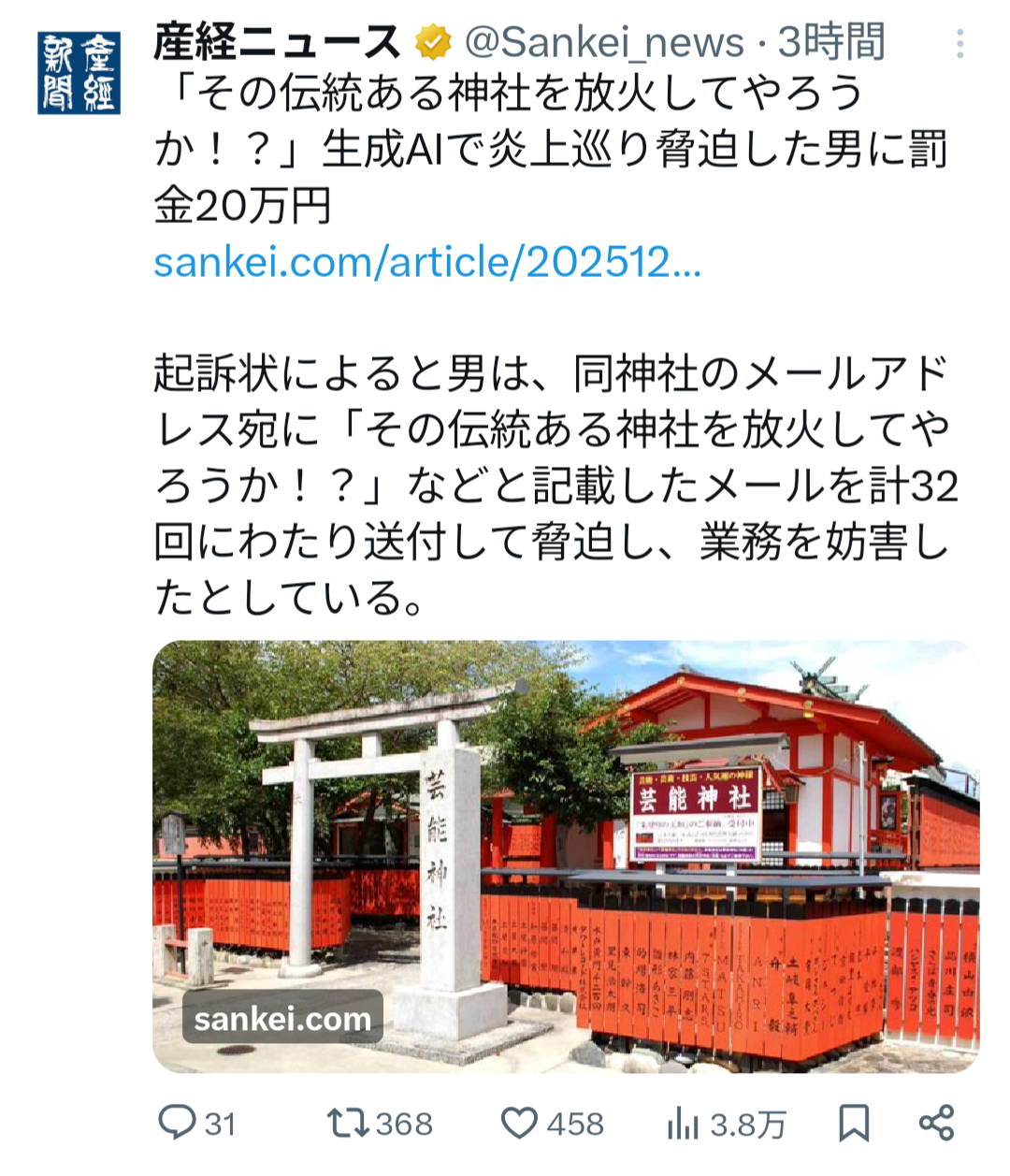Viewport: 1010px width, 1176px height.
Task: Open the @Sankei_news account name
Action: point(604,42)
